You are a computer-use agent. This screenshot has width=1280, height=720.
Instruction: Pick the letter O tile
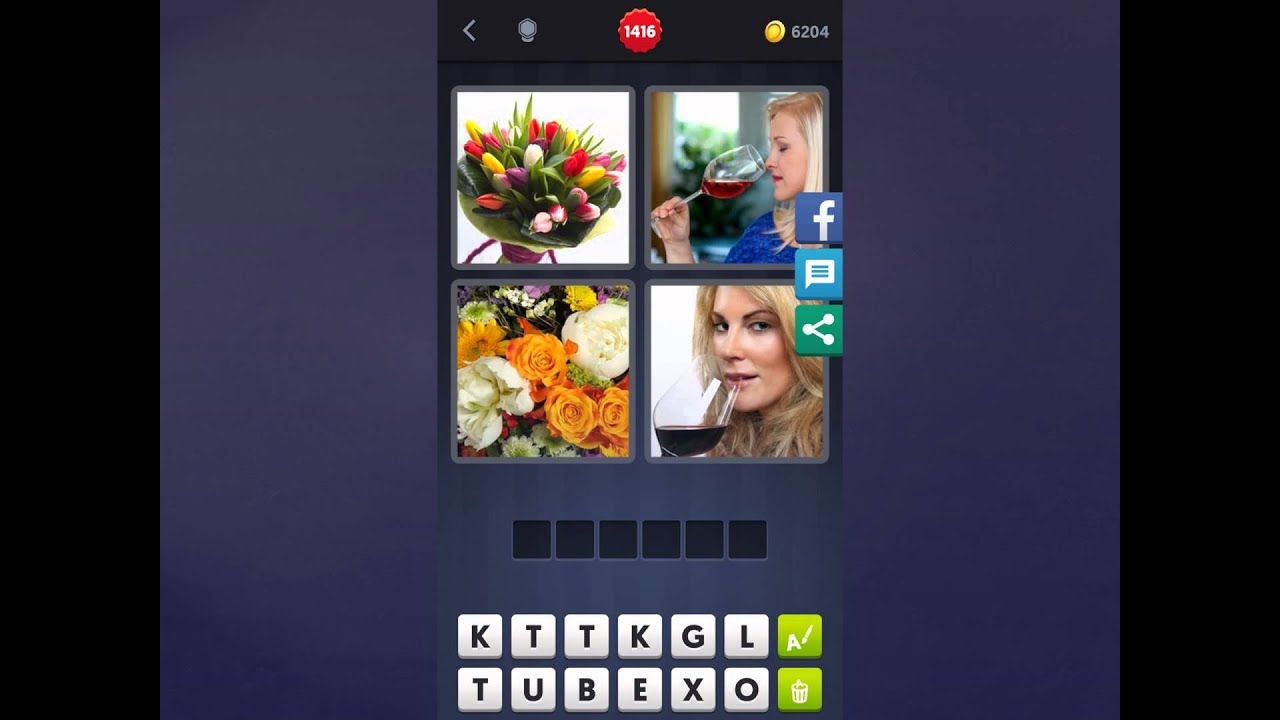click(746, 690)
